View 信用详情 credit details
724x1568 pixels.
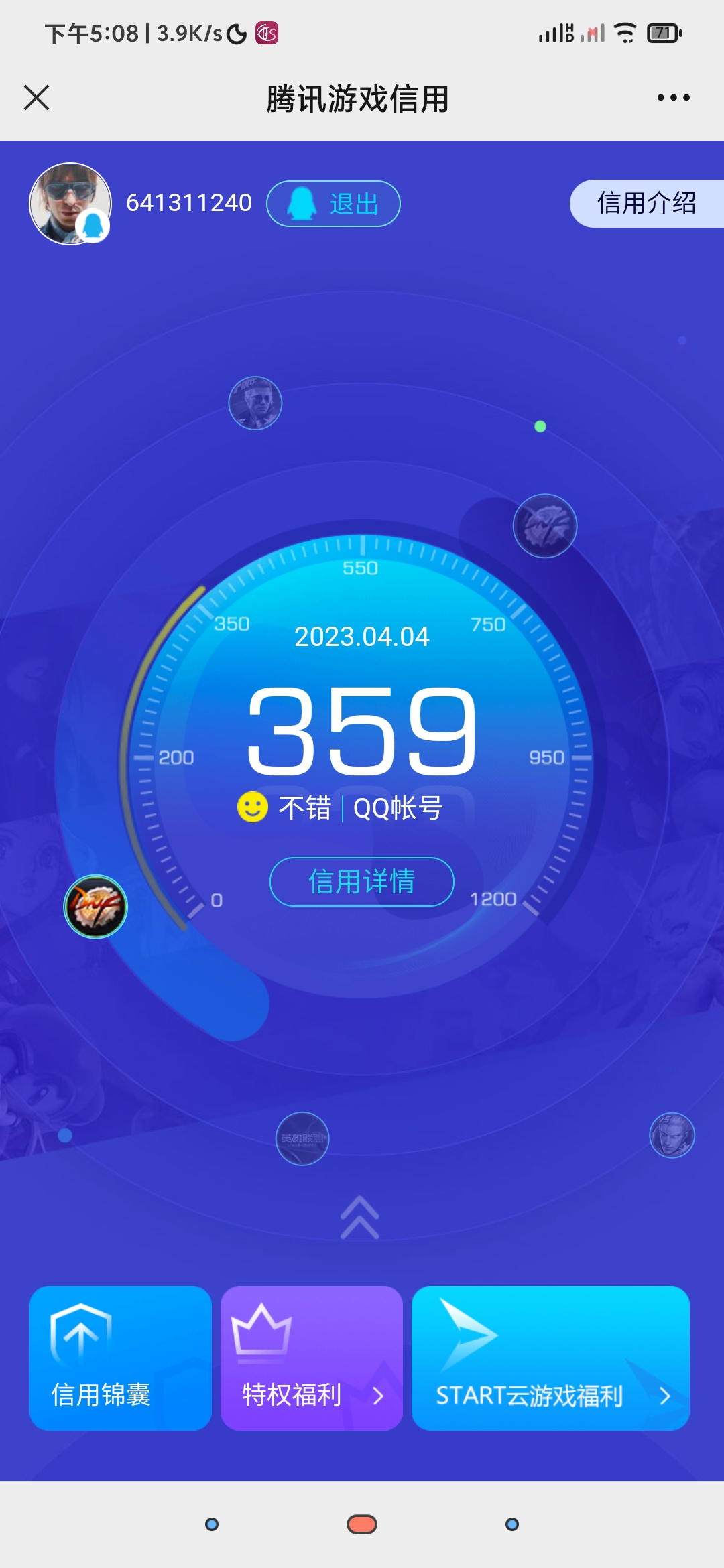click(x=361, y=882)
